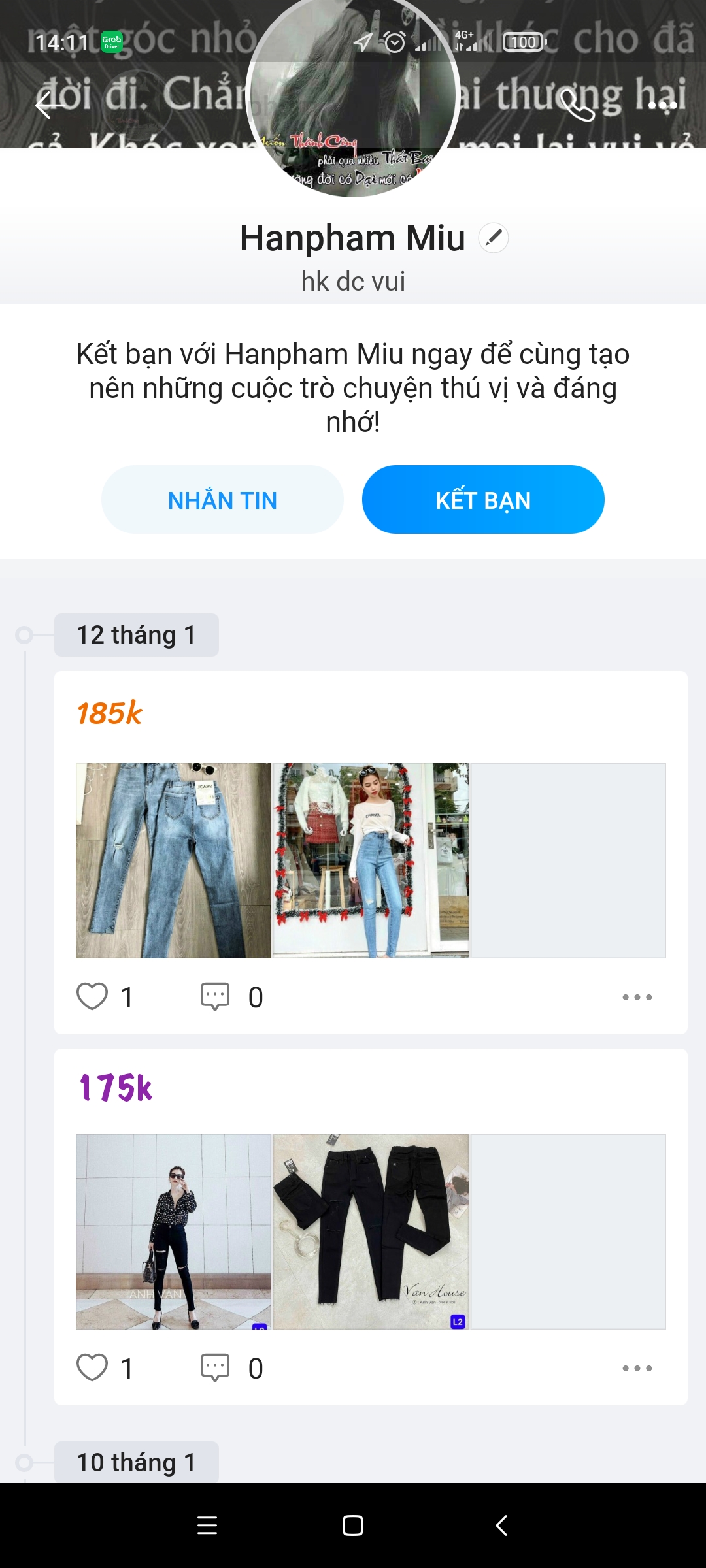706x1568 pixels.
Task: Like the 185k post
Action: click(x=92, y=997)
